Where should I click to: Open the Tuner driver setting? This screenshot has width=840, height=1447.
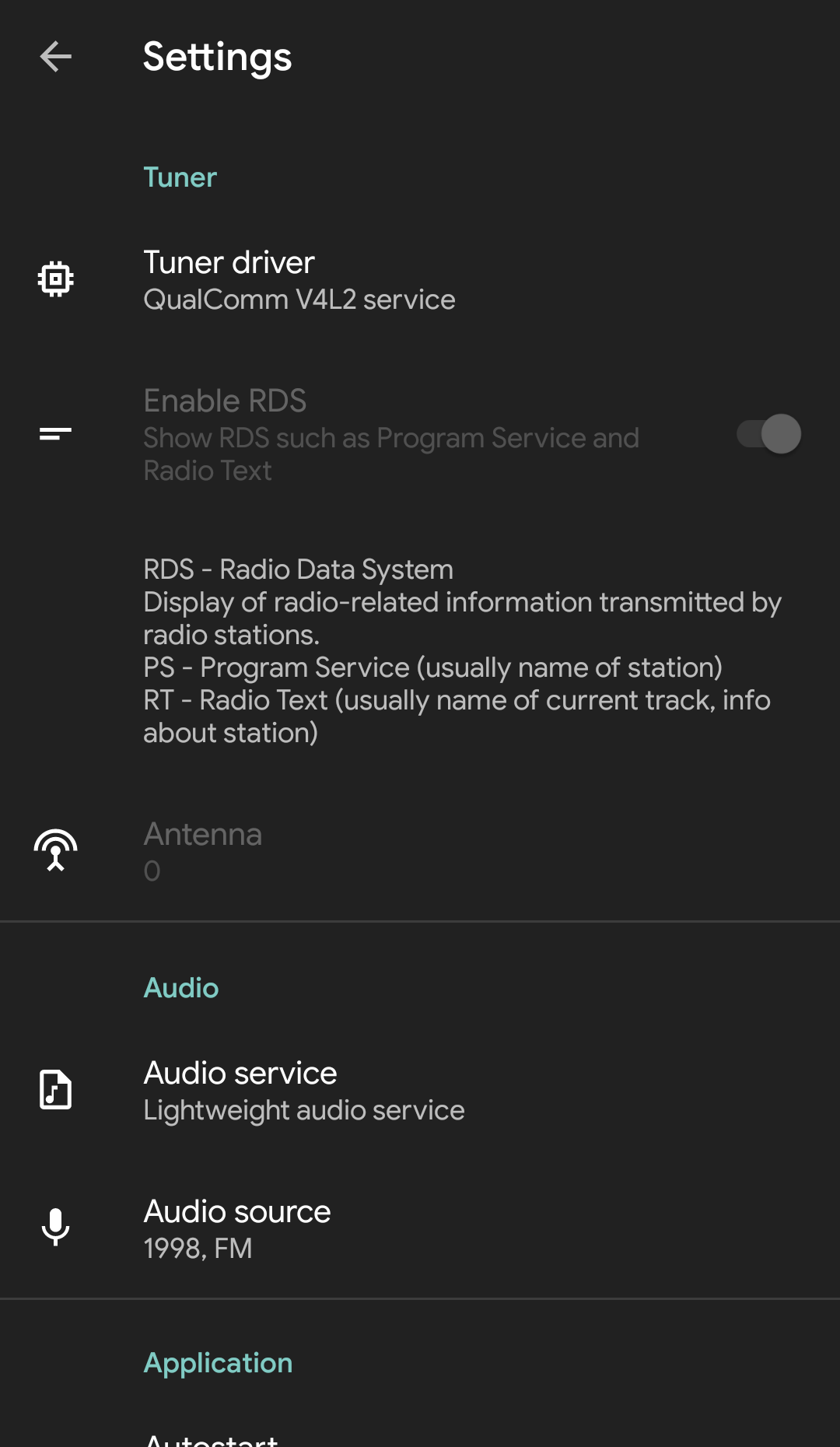pyautogui.click(x=299, y=280)
